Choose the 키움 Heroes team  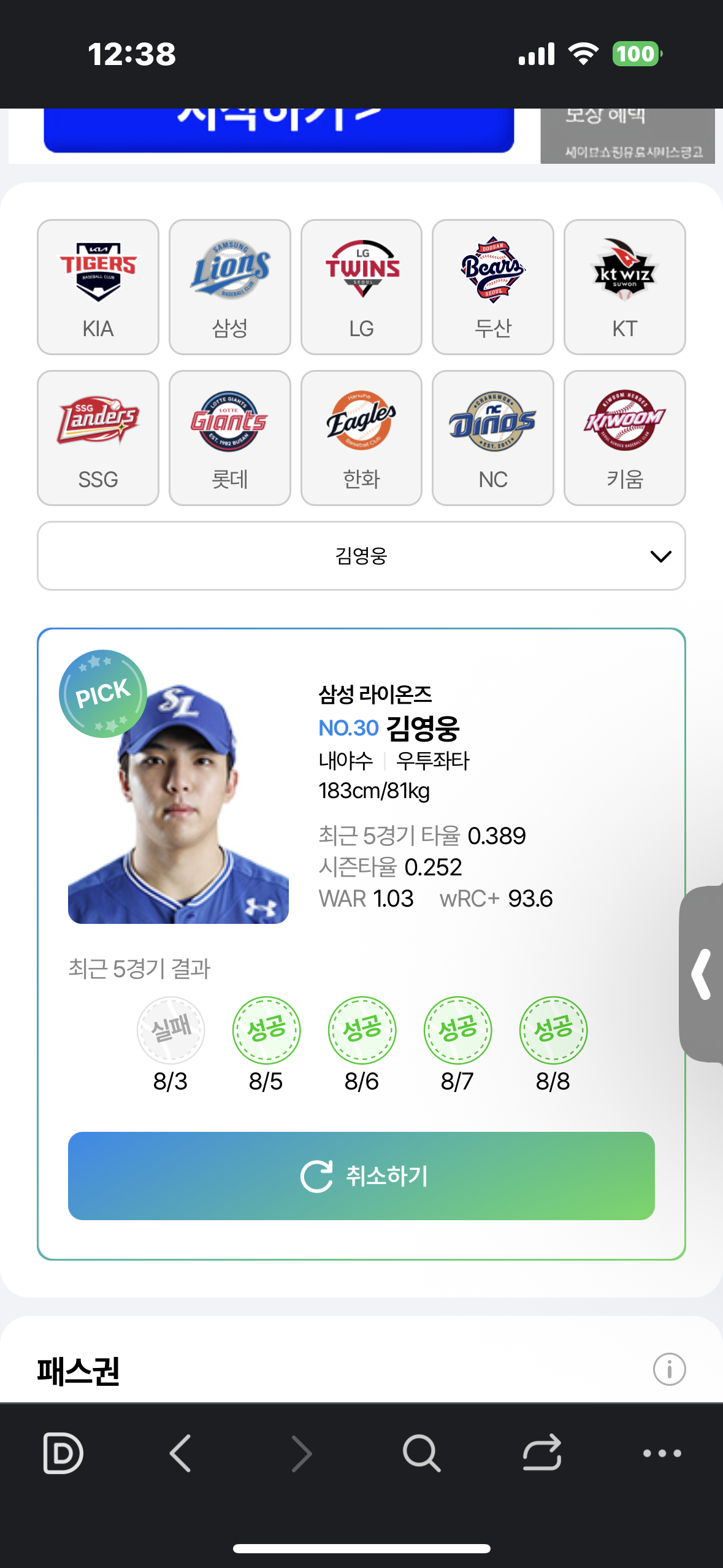coord(624,438)
